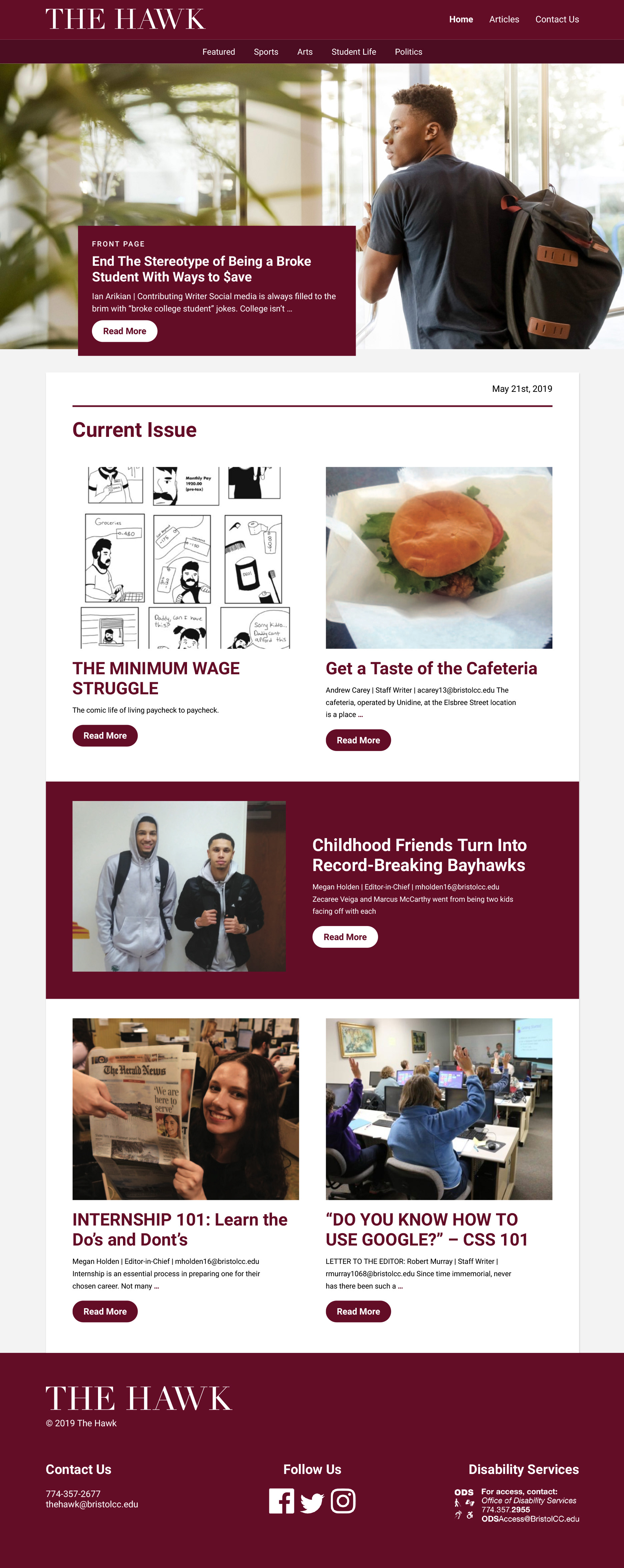Go to the Contact Us page link

[556, 19]
